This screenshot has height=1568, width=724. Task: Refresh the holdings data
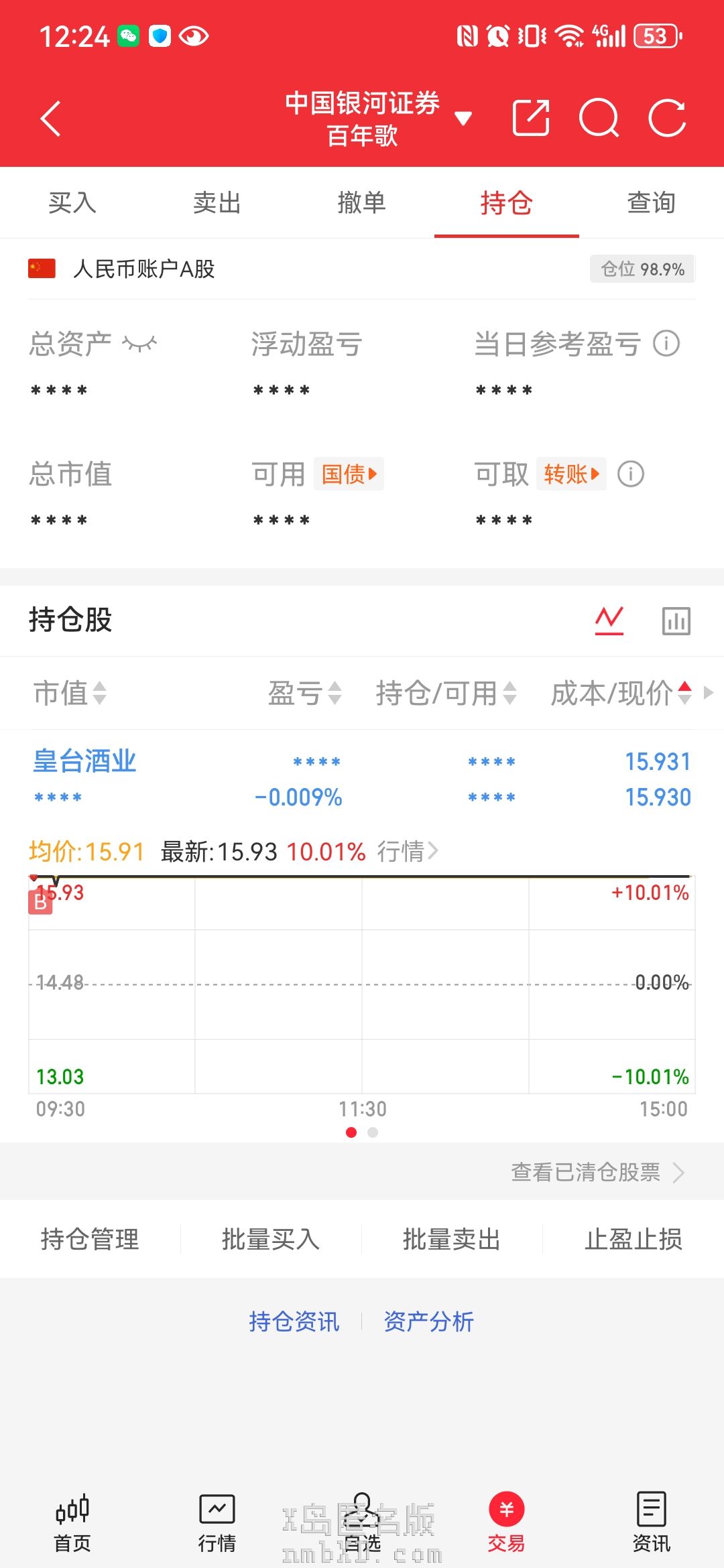click(x=667, y=119)
